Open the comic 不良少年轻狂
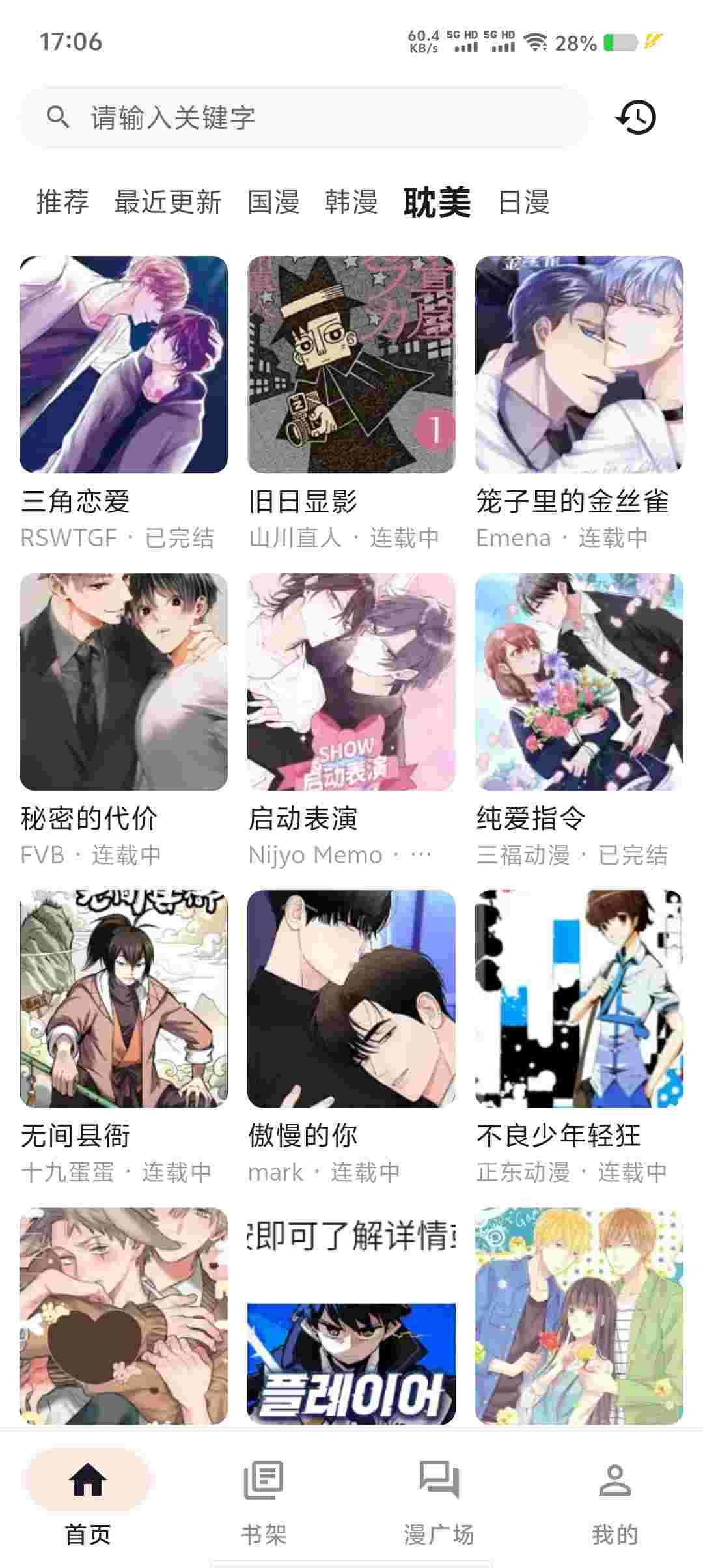Viewport: 703px width, 1568px height. [579, 1038]
